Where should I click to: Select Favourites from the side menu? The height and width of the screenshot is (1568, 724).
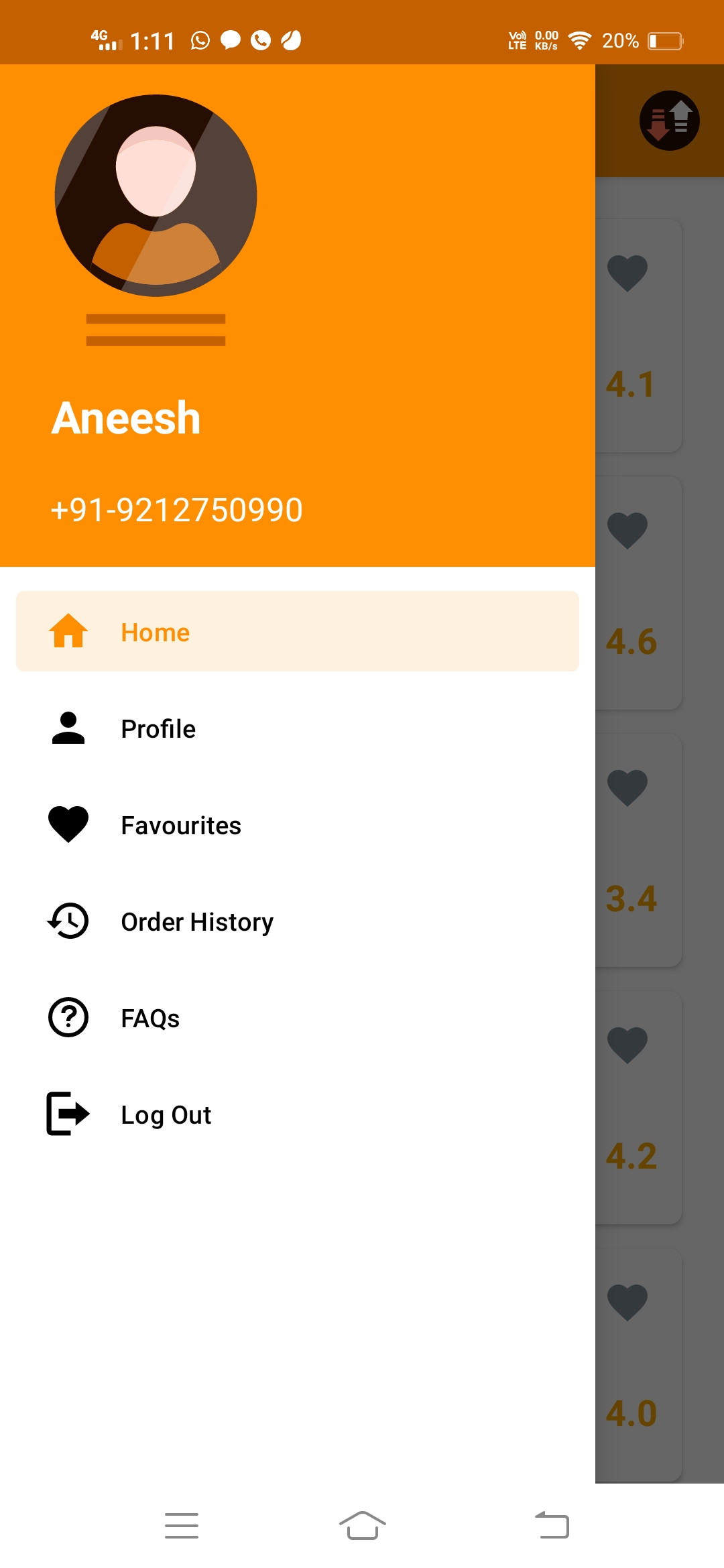181,825
